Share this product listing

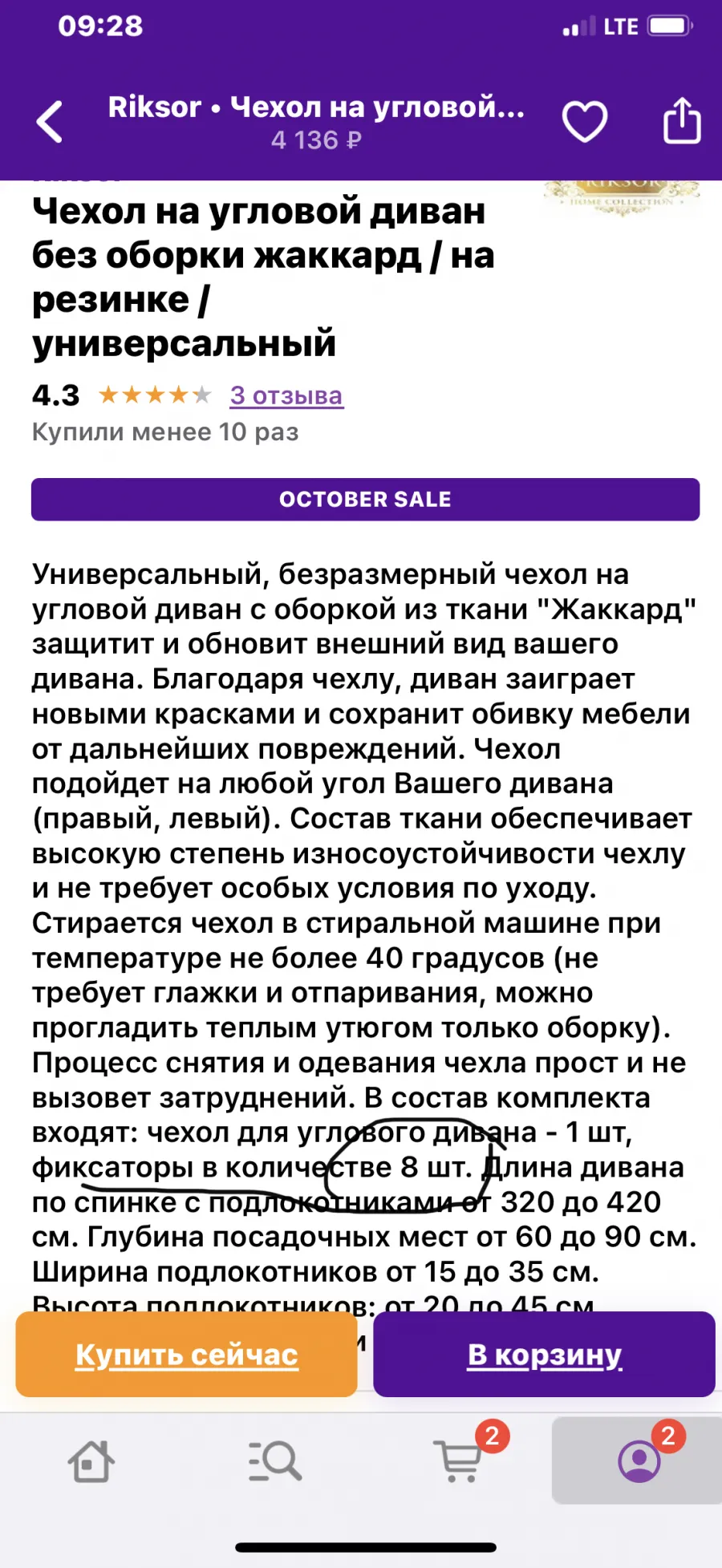pyautogui.click(x=682, y=120)
